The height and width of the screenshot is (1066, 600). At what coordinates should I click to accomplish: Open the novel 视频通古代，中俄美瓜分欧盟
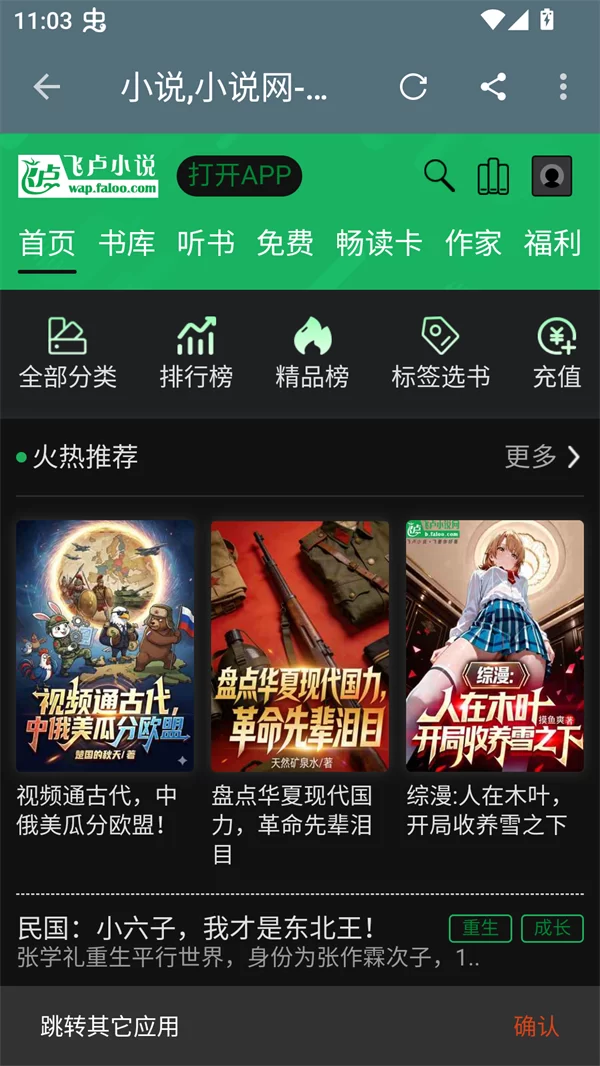click(105, 646)
